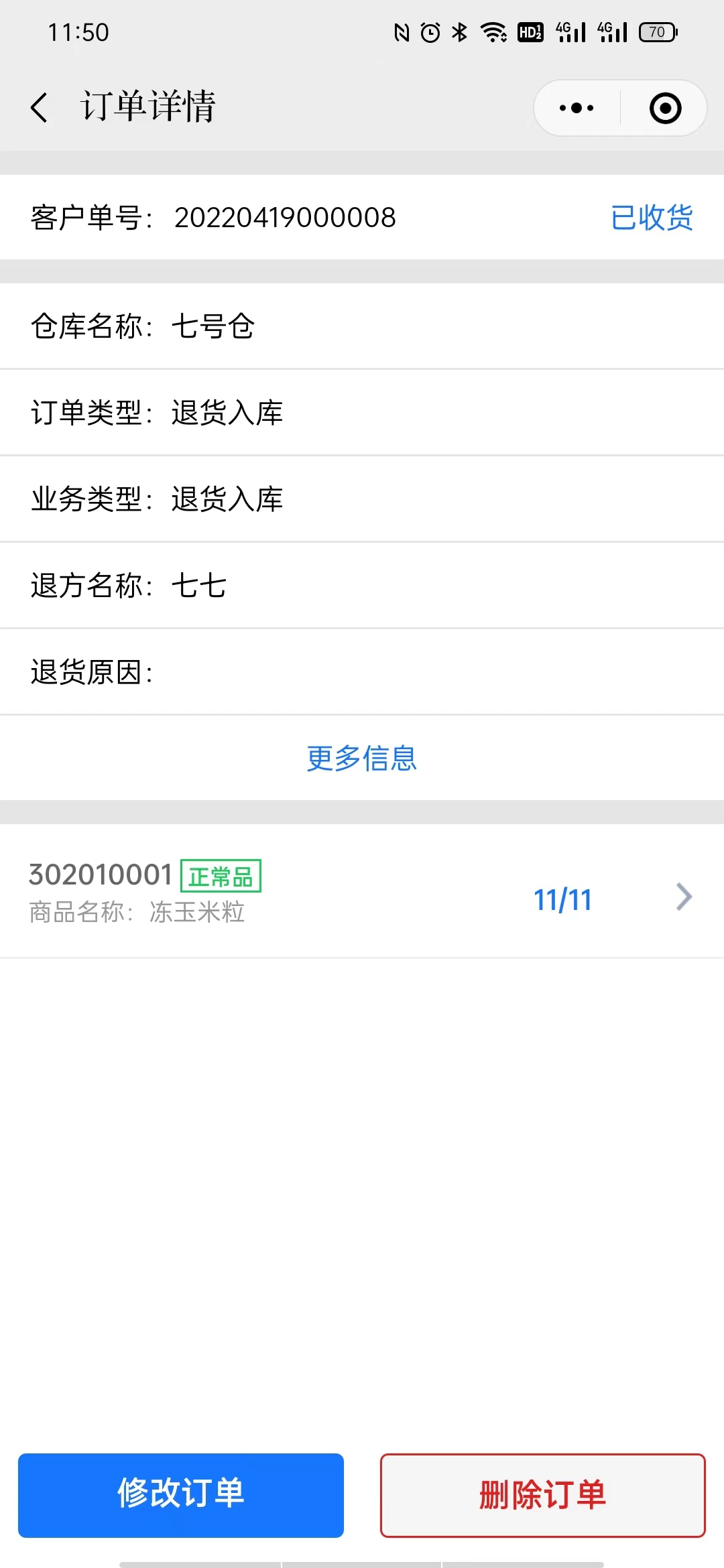Expand 更多信息 to show more order details

coord(362,759)
